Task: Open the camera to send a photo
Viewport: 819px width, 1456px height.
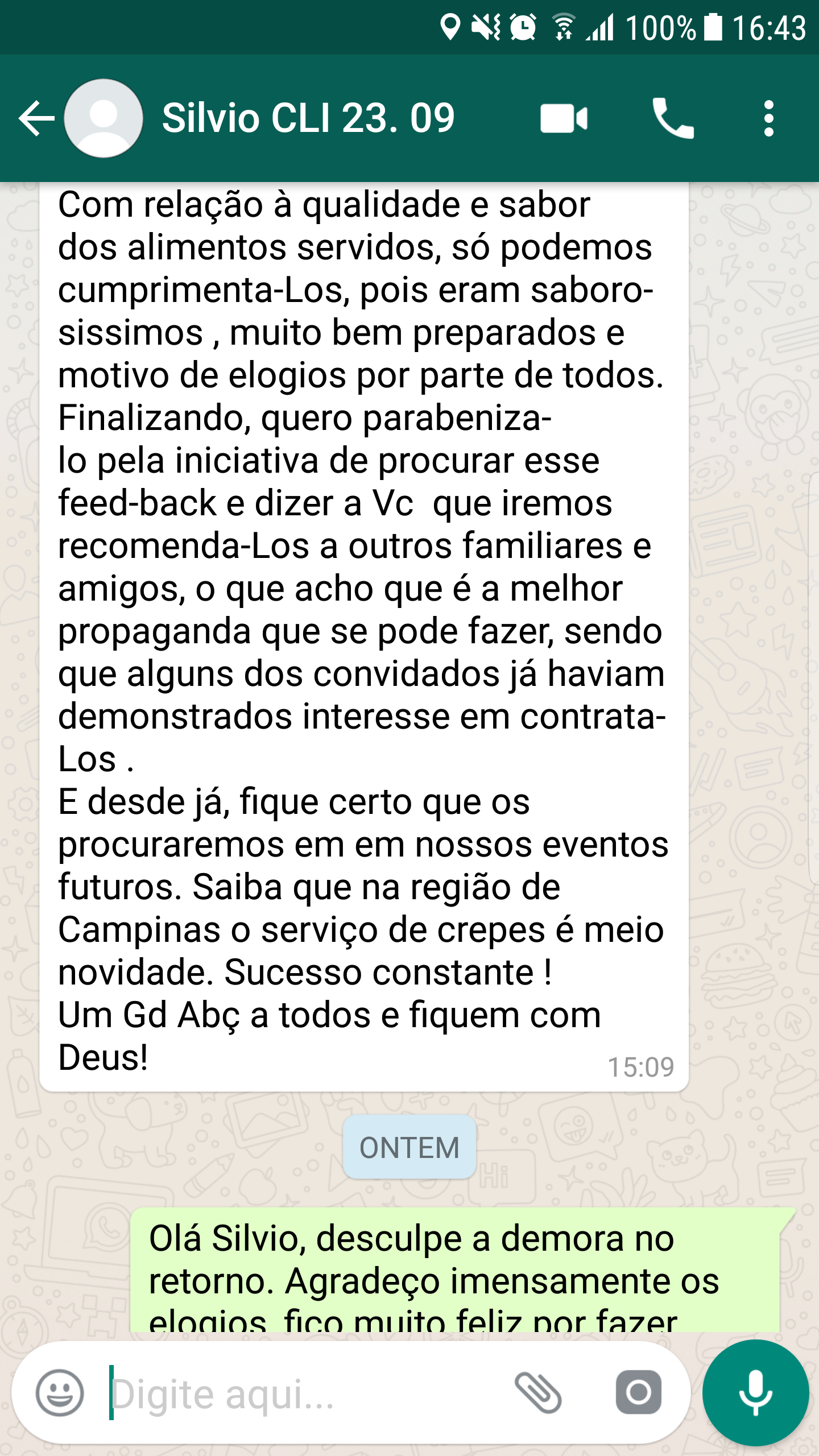Action: (x=638, y=1393)
